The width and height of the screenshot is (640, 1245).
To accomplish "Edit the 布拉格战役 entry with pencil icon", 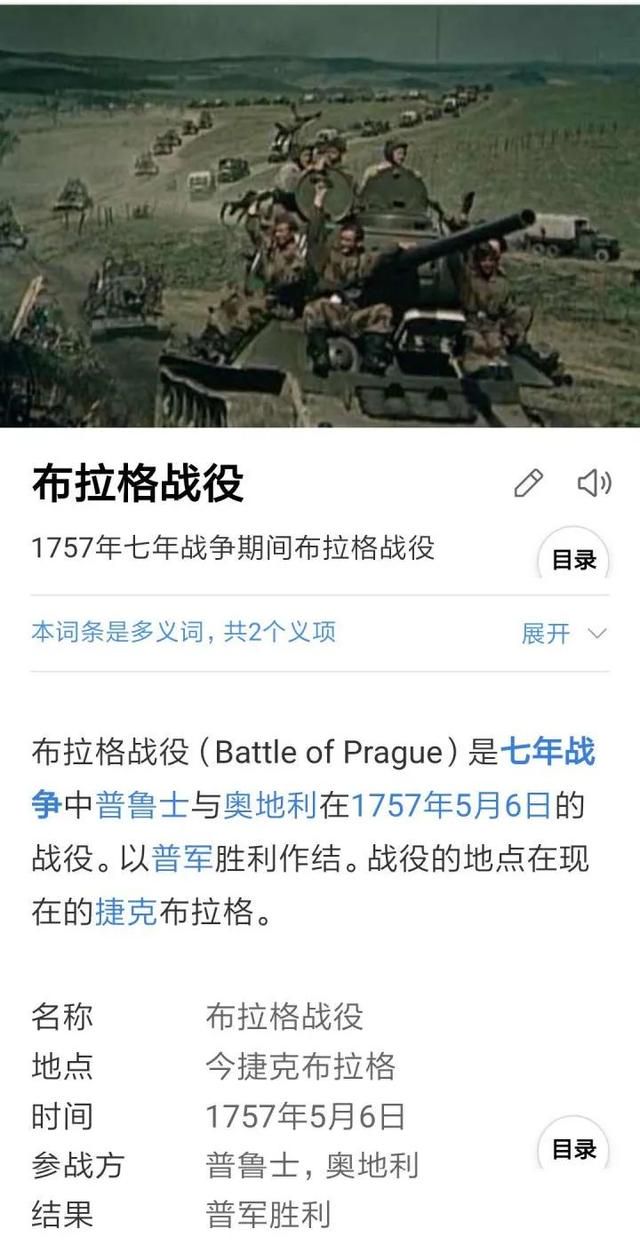I will pyautogui.click(x=528, y=484).
